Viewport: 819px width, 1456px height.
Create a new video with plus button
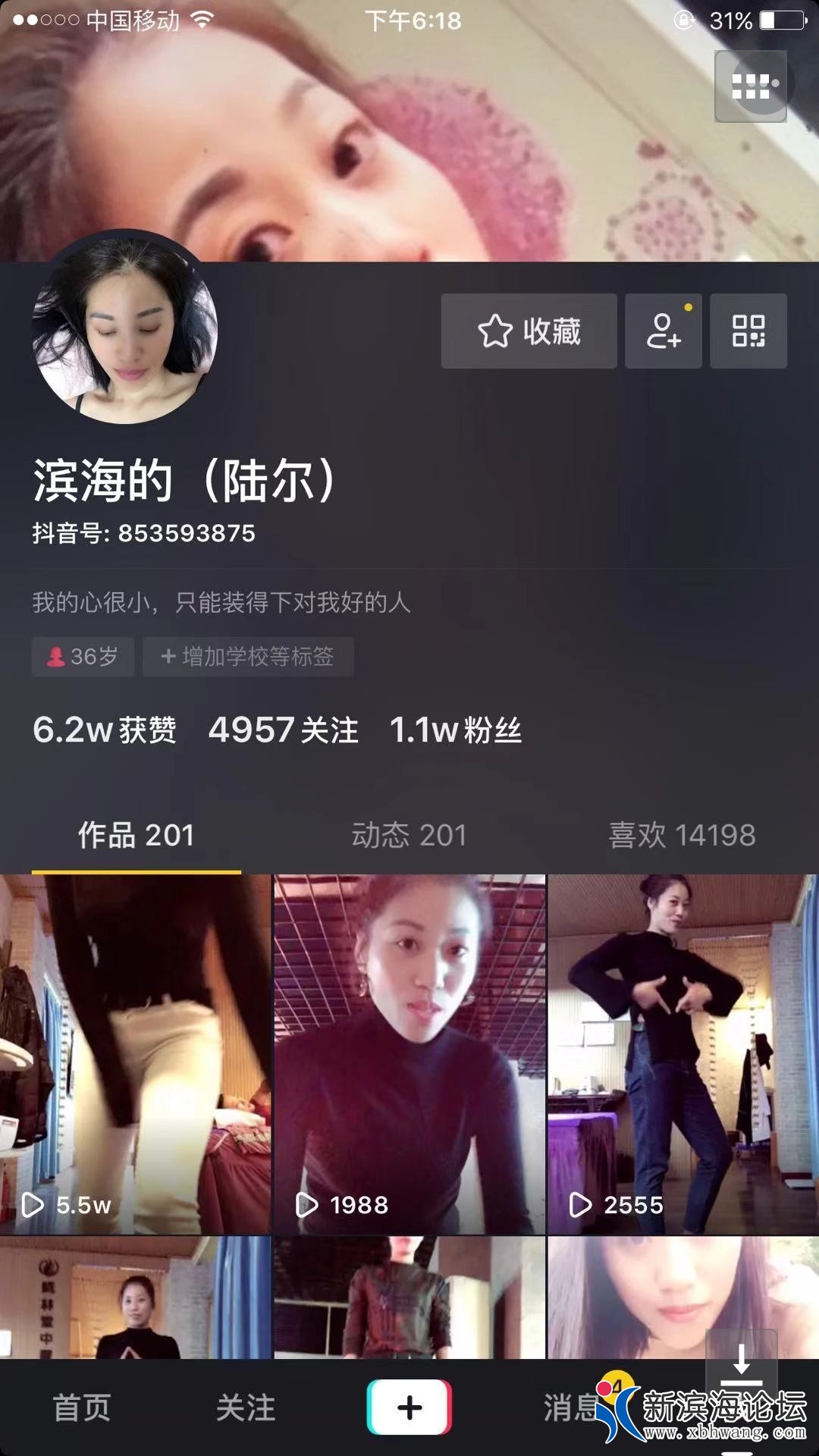(409, 1407)
